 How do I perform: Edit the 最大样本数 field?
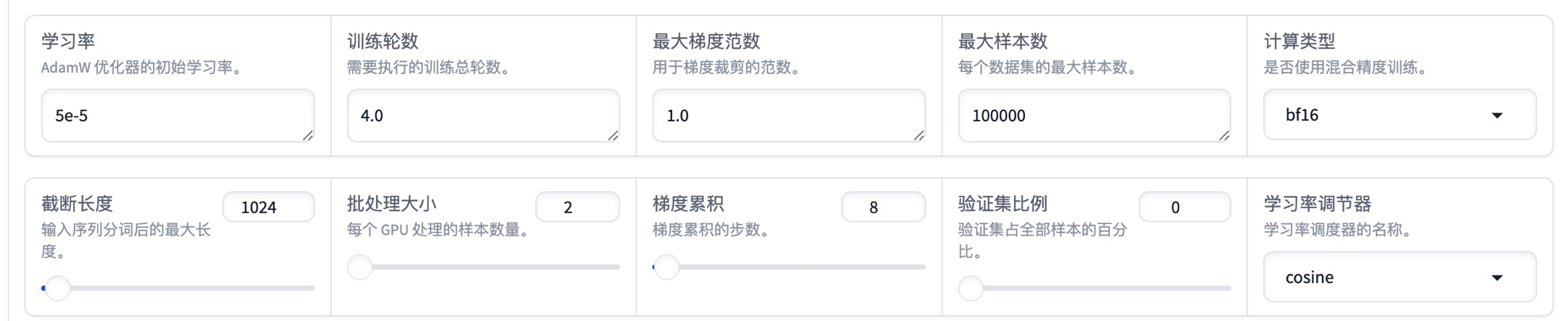[1093, 115]
